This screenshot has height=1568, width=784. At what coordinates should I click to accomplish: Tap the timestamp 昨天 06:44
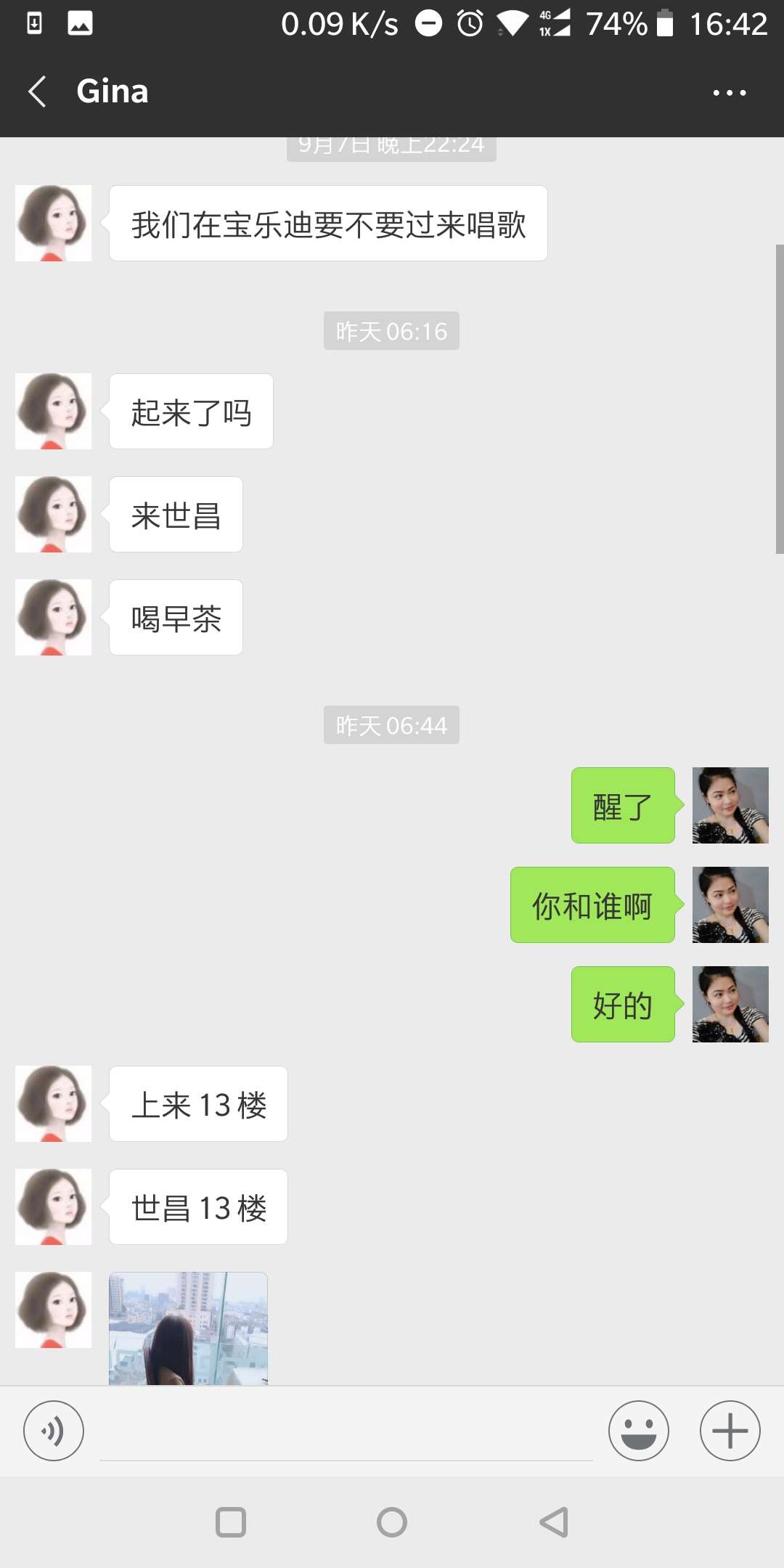[391, 724]
